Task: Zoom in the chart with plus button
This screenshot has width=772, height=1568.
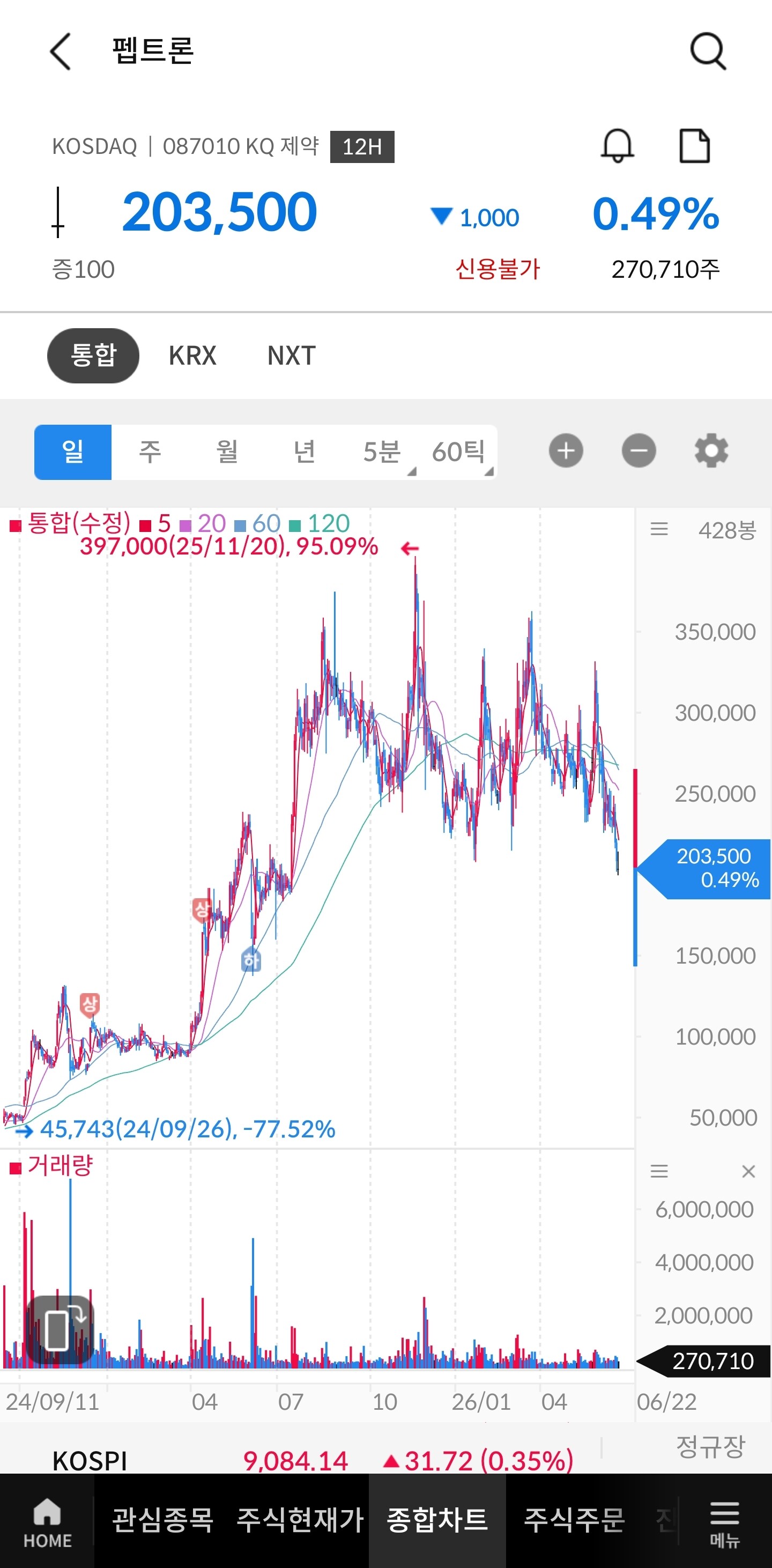Action: tap(566, 451)
